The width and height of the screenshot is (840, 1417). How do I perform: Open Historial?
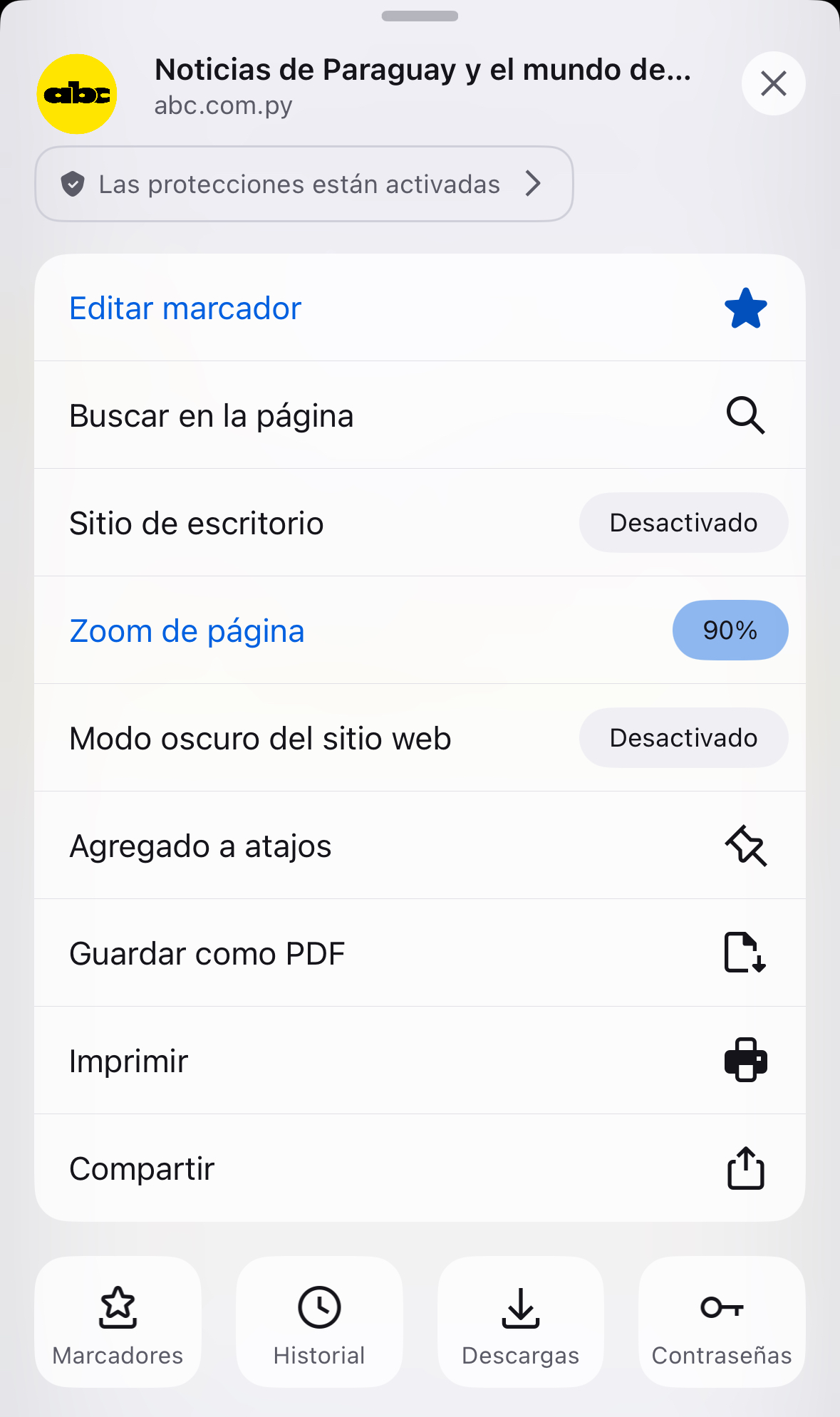click(319, 1322)
